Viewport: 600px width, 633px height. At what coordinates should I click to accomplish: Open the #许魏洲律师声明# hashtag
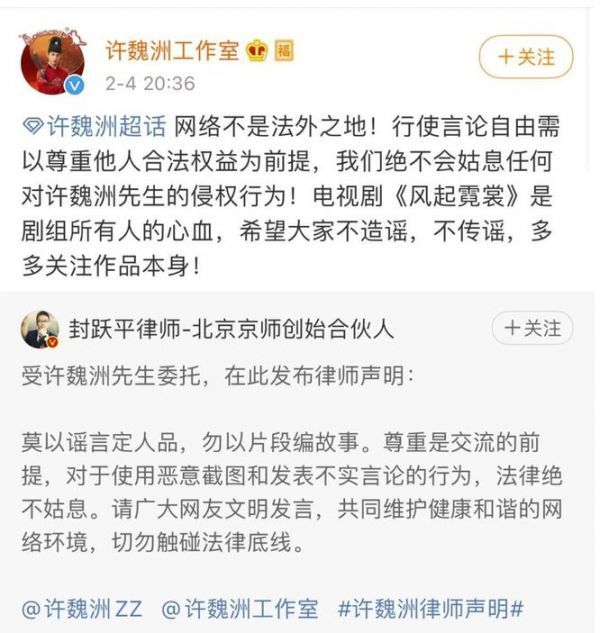(x=431, y=608)
